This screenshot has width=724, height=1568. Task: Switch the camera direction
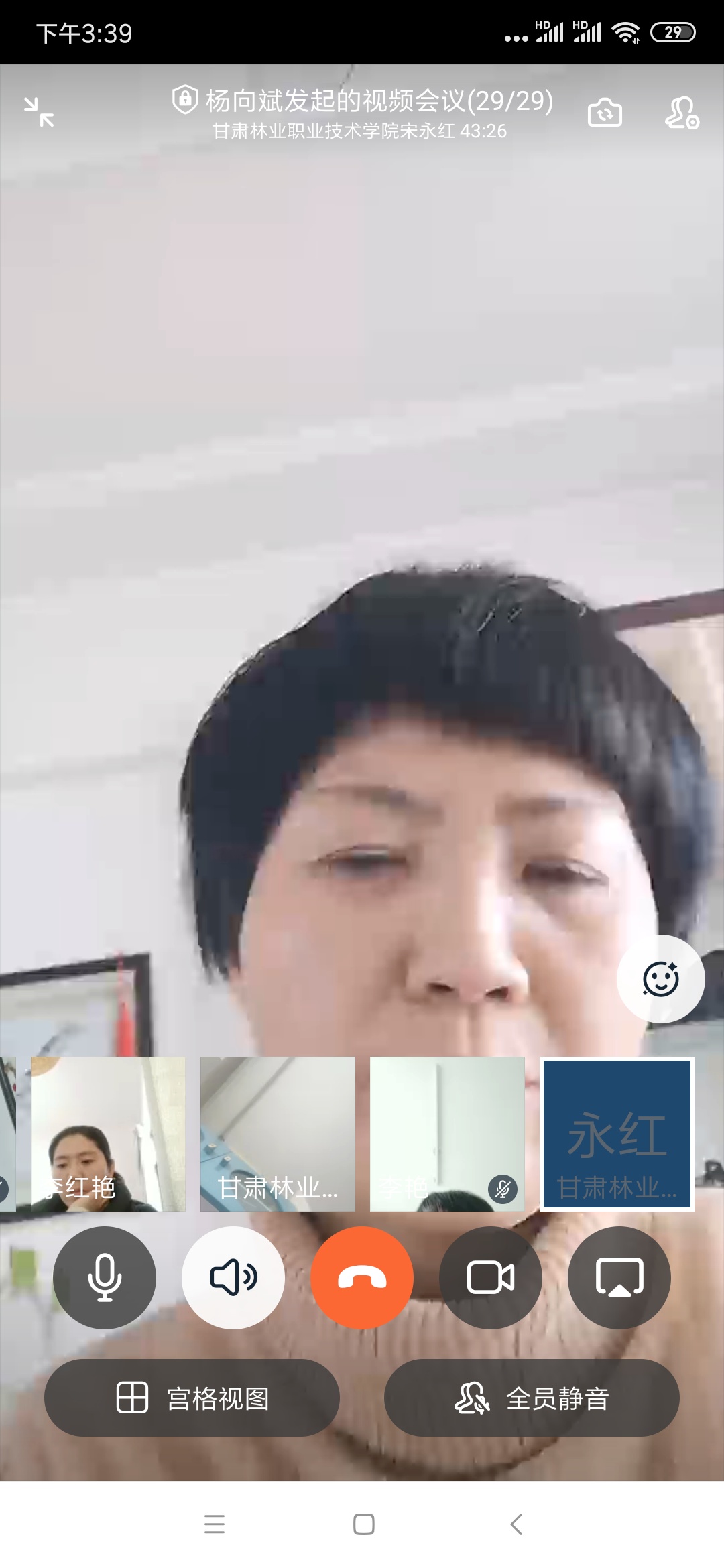[x=605, y=113]
